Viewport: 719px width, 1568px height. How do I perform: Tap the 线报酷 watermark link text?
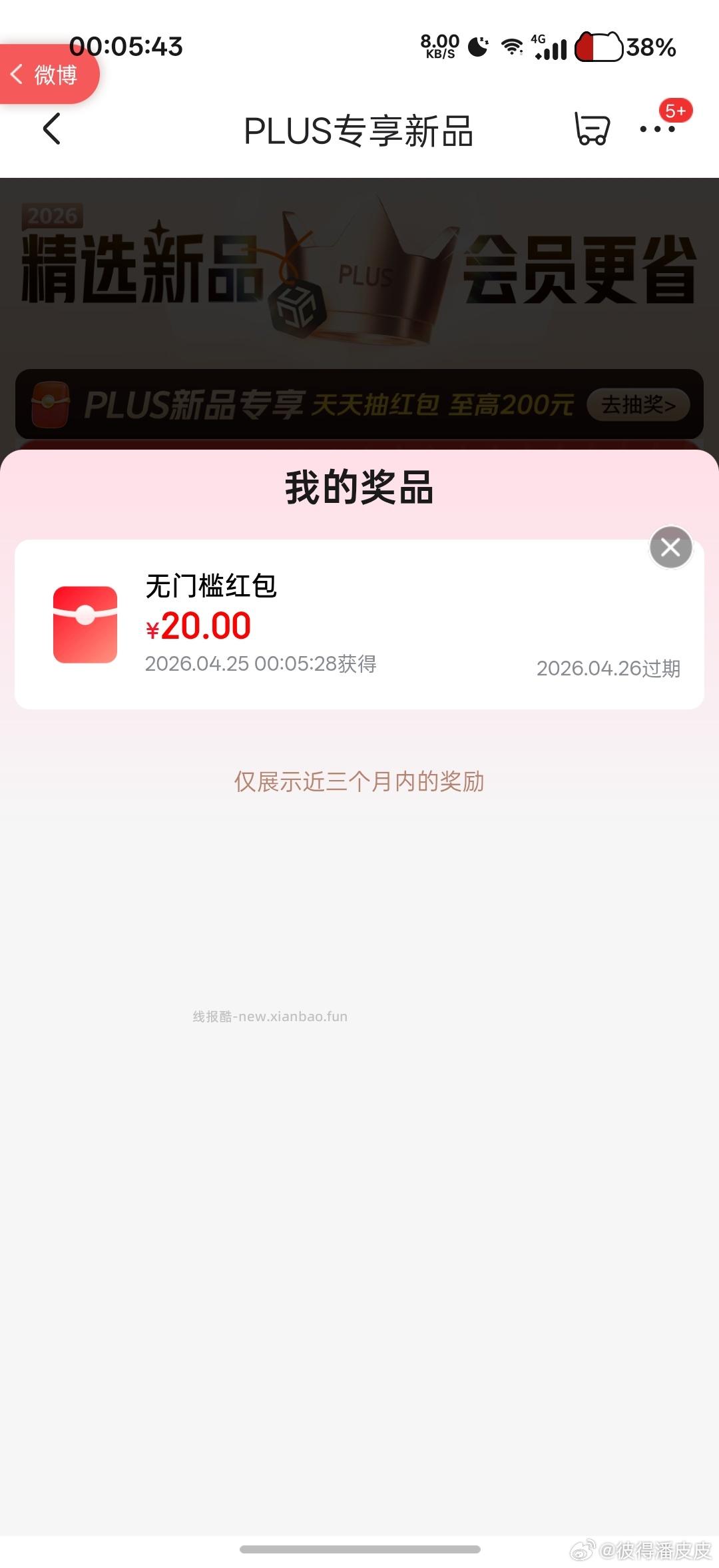pyautogui.click(x=269, y=1015)
